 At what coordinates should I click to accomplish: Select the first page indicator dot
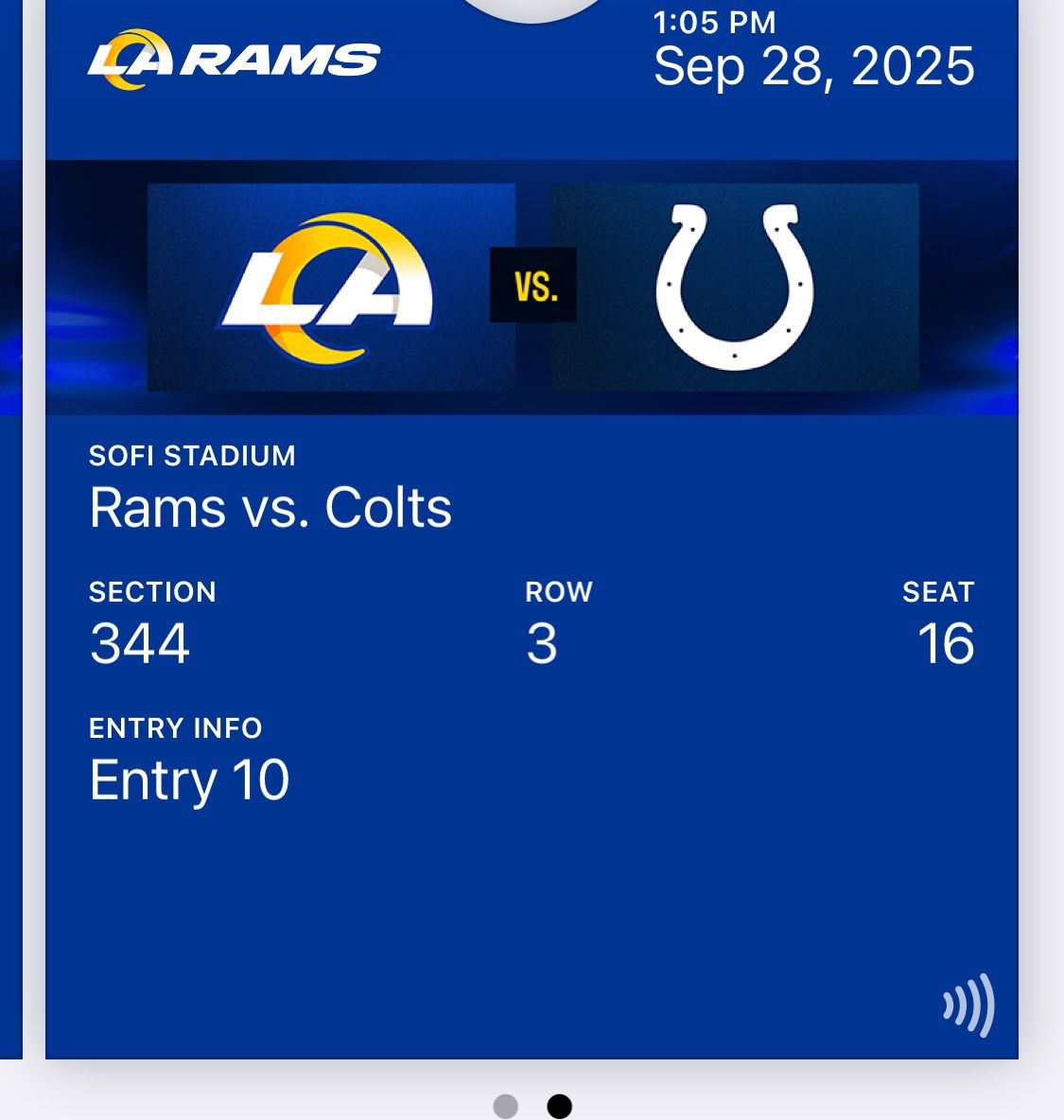tap(506, 1106)
